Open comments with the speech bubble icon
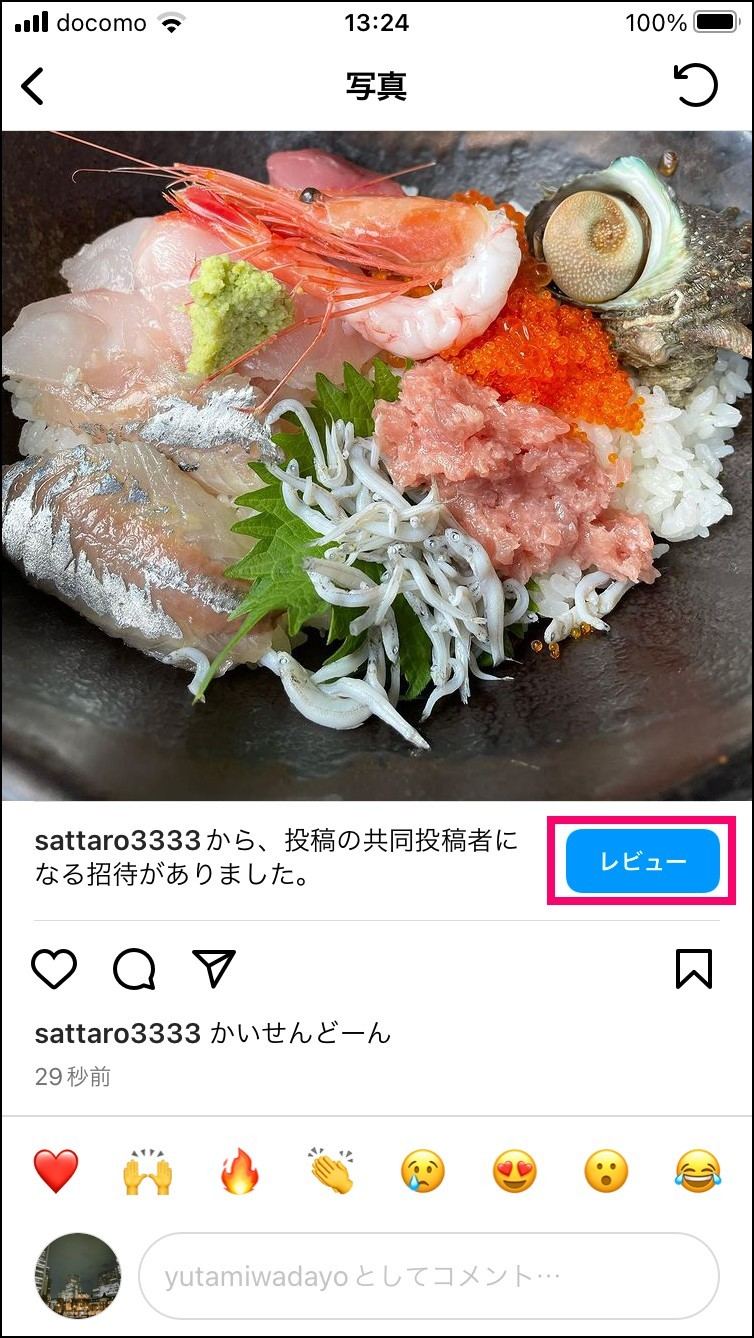This screenshot has width=754, height=1338. [134, 968]
